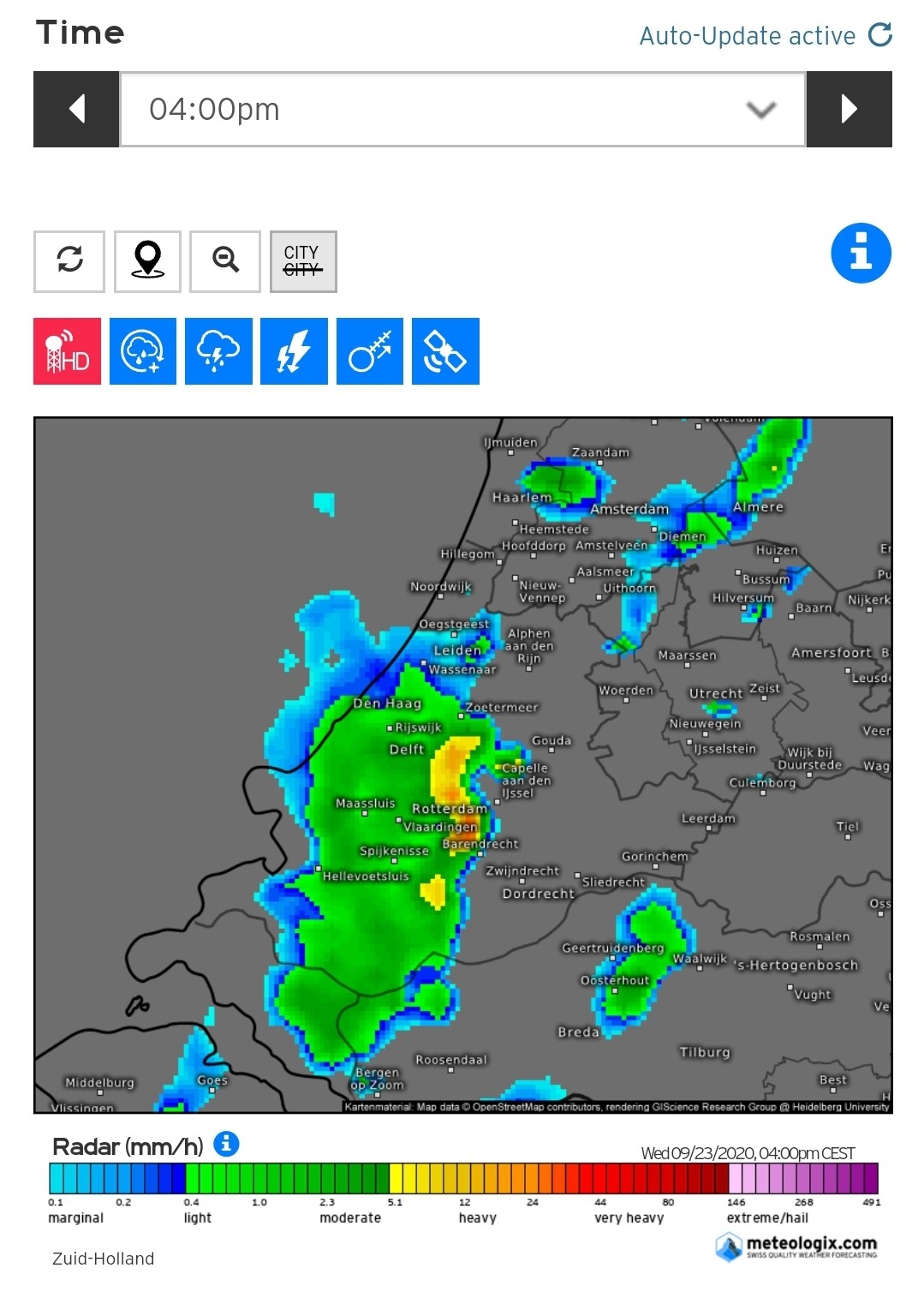Tap the Auto-Update active refresh icon

pyautogui.click(x=880, y=35)
